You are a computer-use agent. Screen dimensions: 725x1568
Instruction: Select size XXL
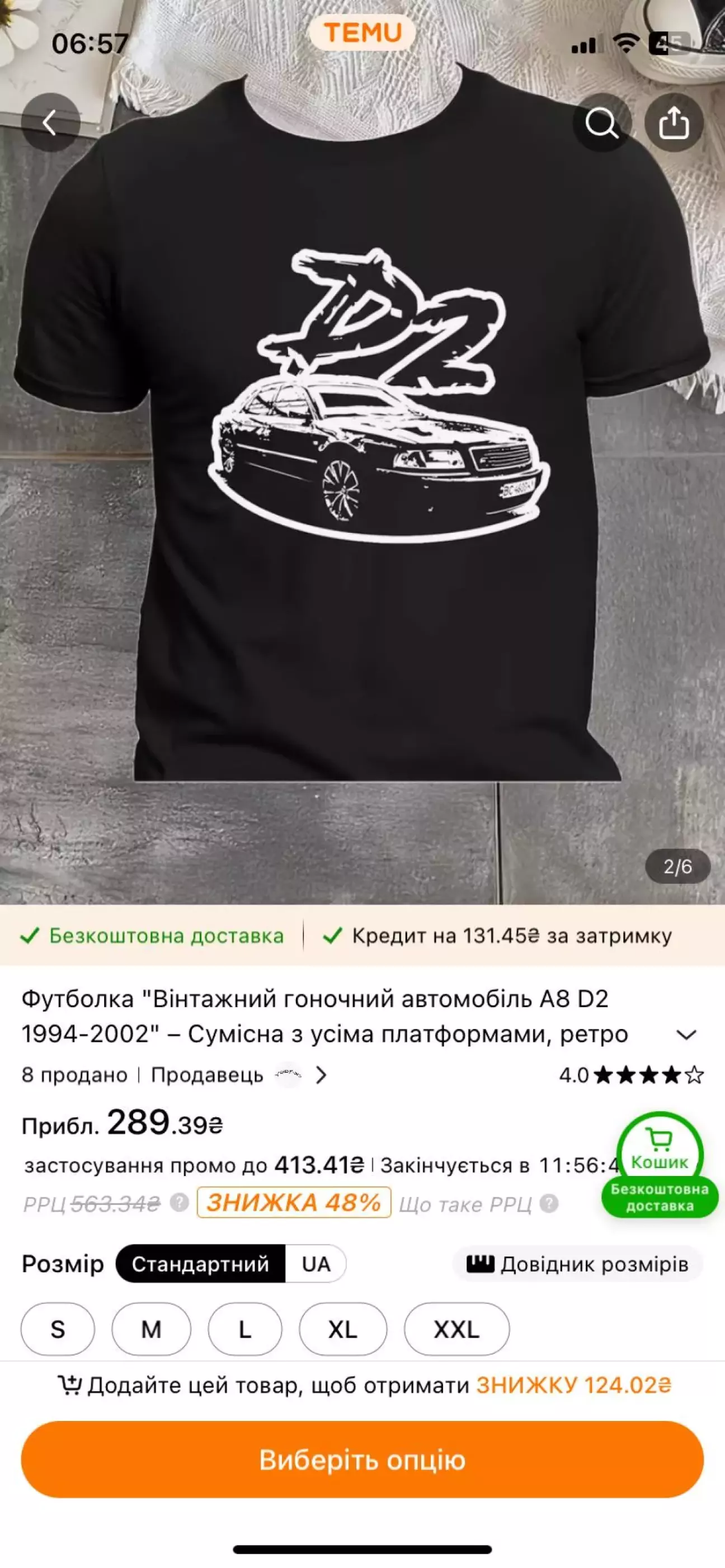click(456, 1329)
